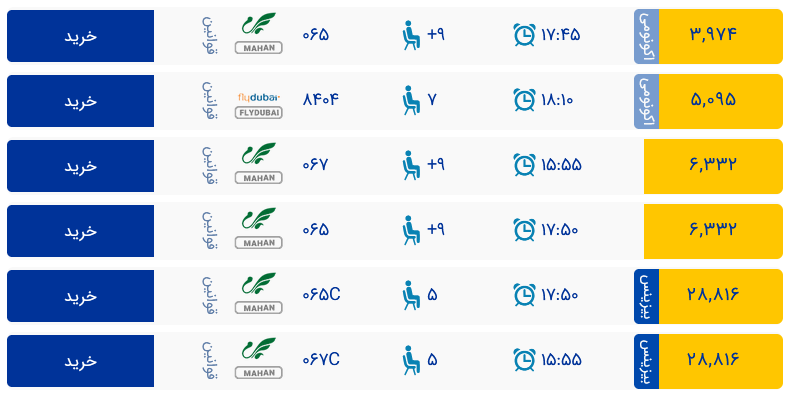Buy the business class 065C flight

click(80, 296)
